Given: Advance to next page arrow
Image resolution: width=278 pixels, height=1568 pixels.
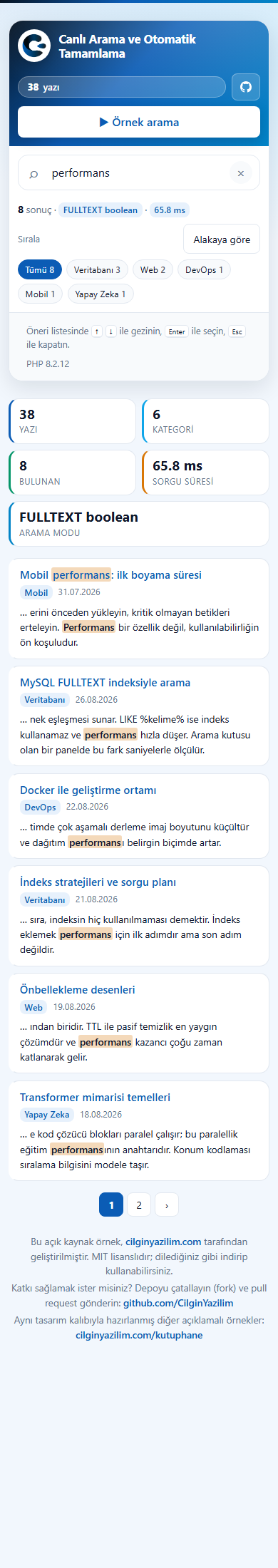Looking at the screenshot, I should [x=167, y=1205].
